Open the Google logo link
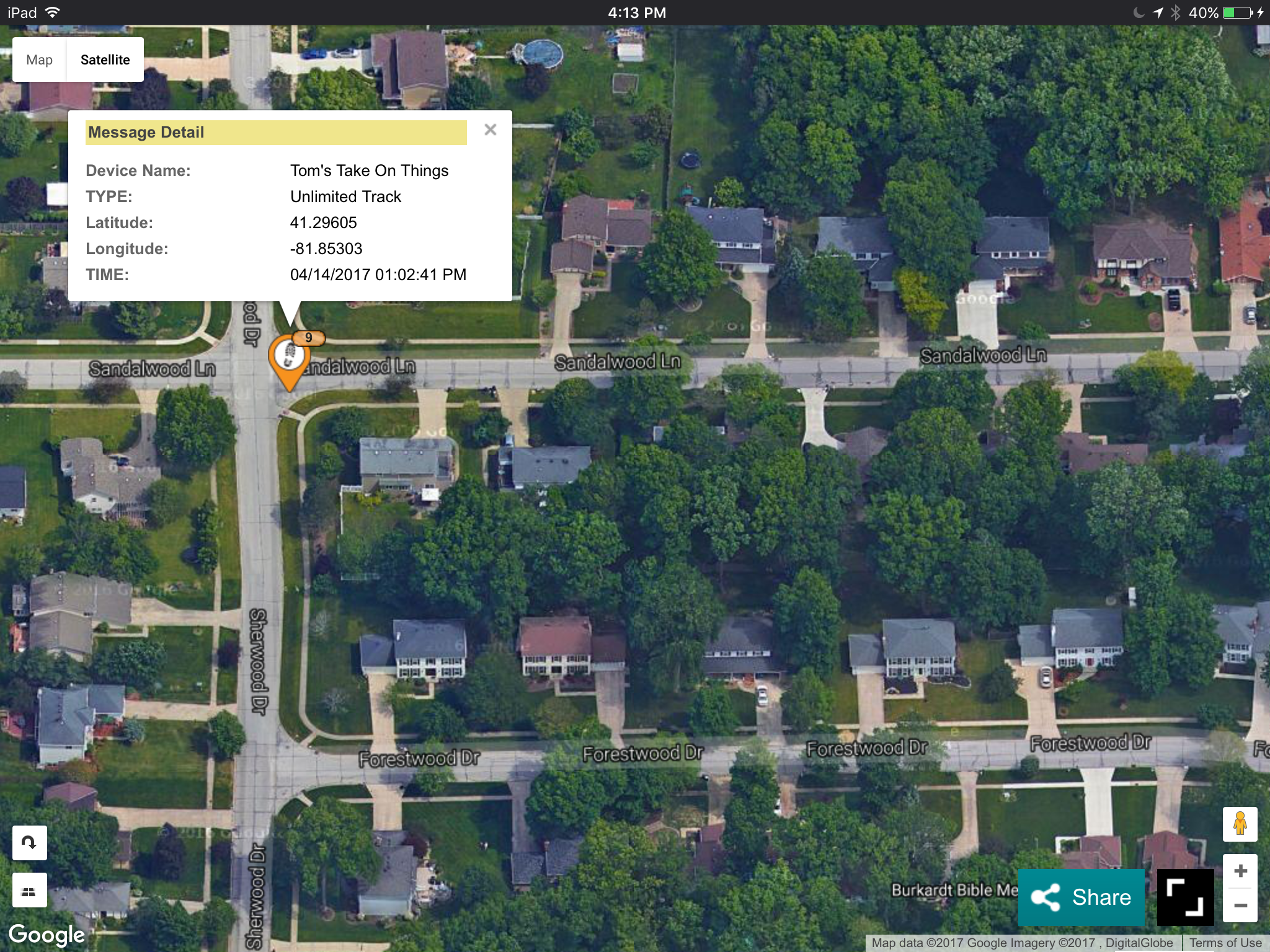1270x952 pixels. pyautogui.click(x=47, y=935)
